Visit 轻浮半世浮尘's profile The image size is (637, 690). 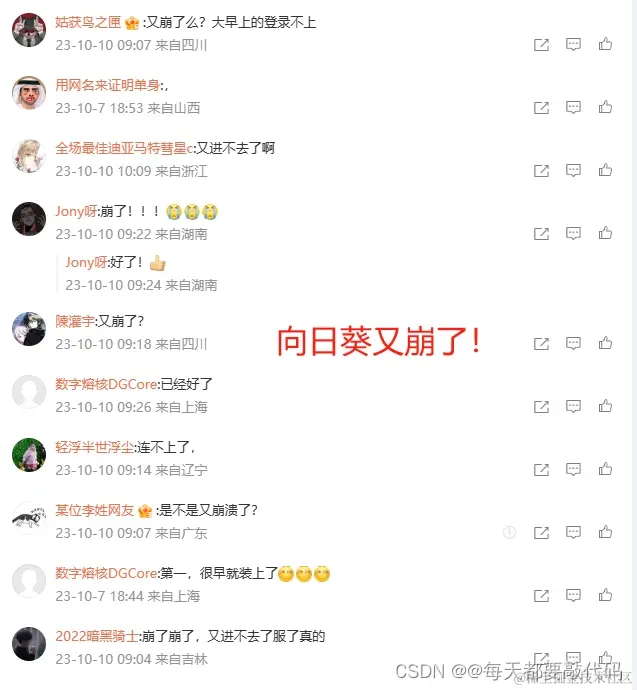coord(101,447)
